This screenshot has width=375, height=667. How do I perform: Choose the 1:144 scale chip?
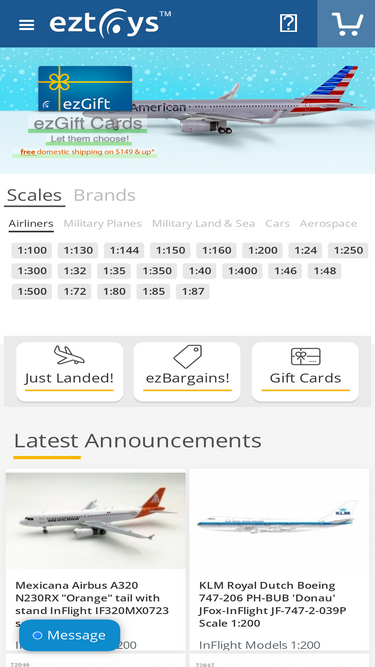pos(124,251)
